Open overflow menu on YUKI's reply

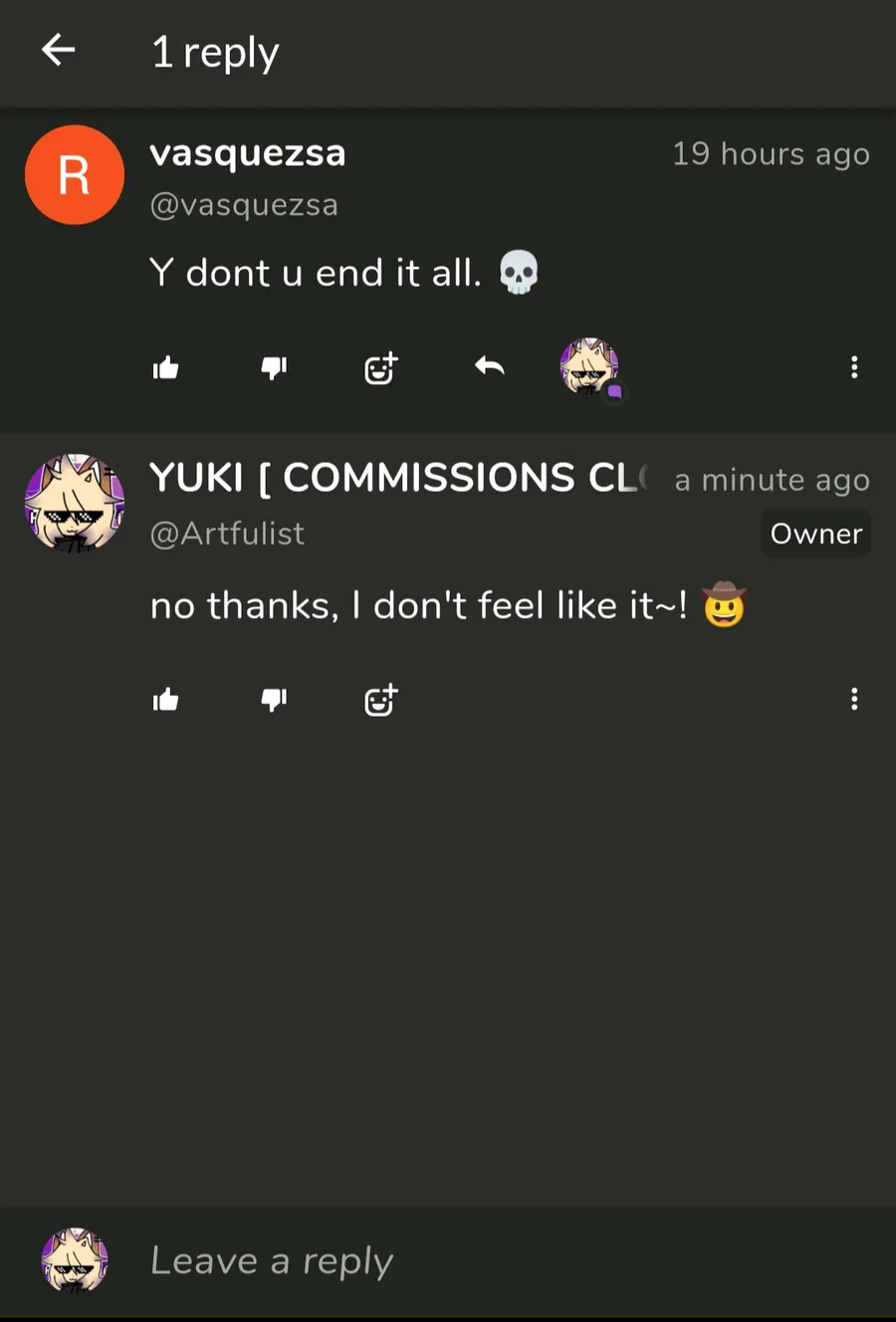(x=853, y=699)
